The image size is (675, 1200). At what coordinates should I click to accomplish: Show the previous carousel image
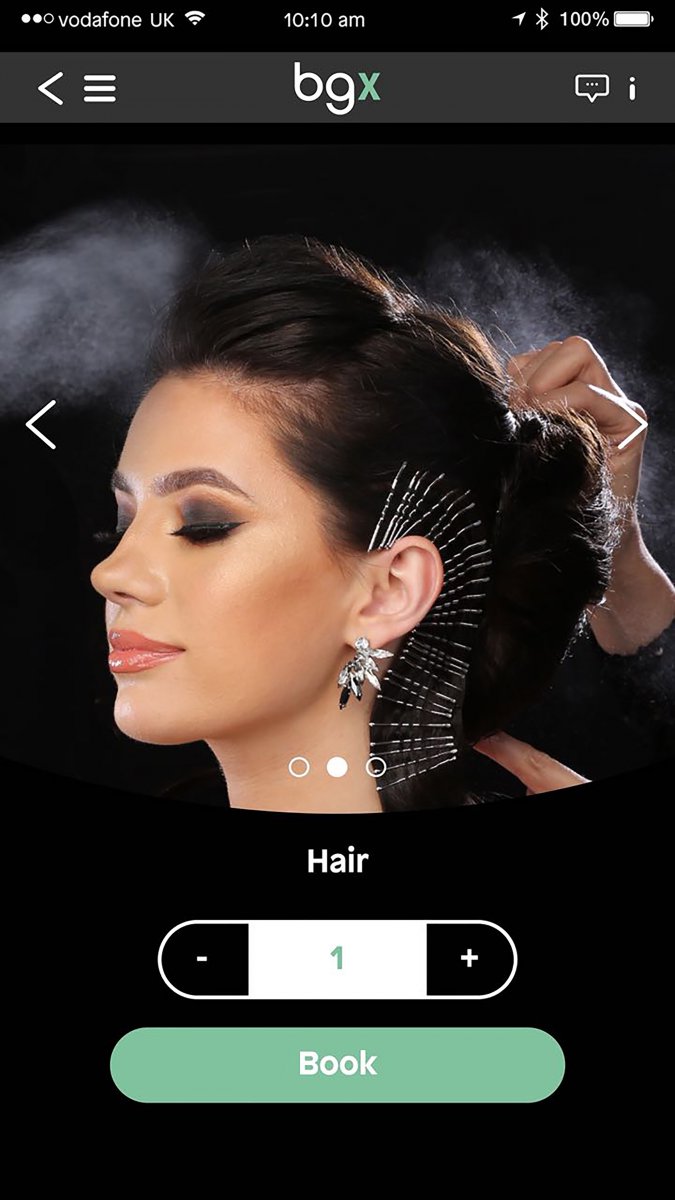tap(41, 425)
